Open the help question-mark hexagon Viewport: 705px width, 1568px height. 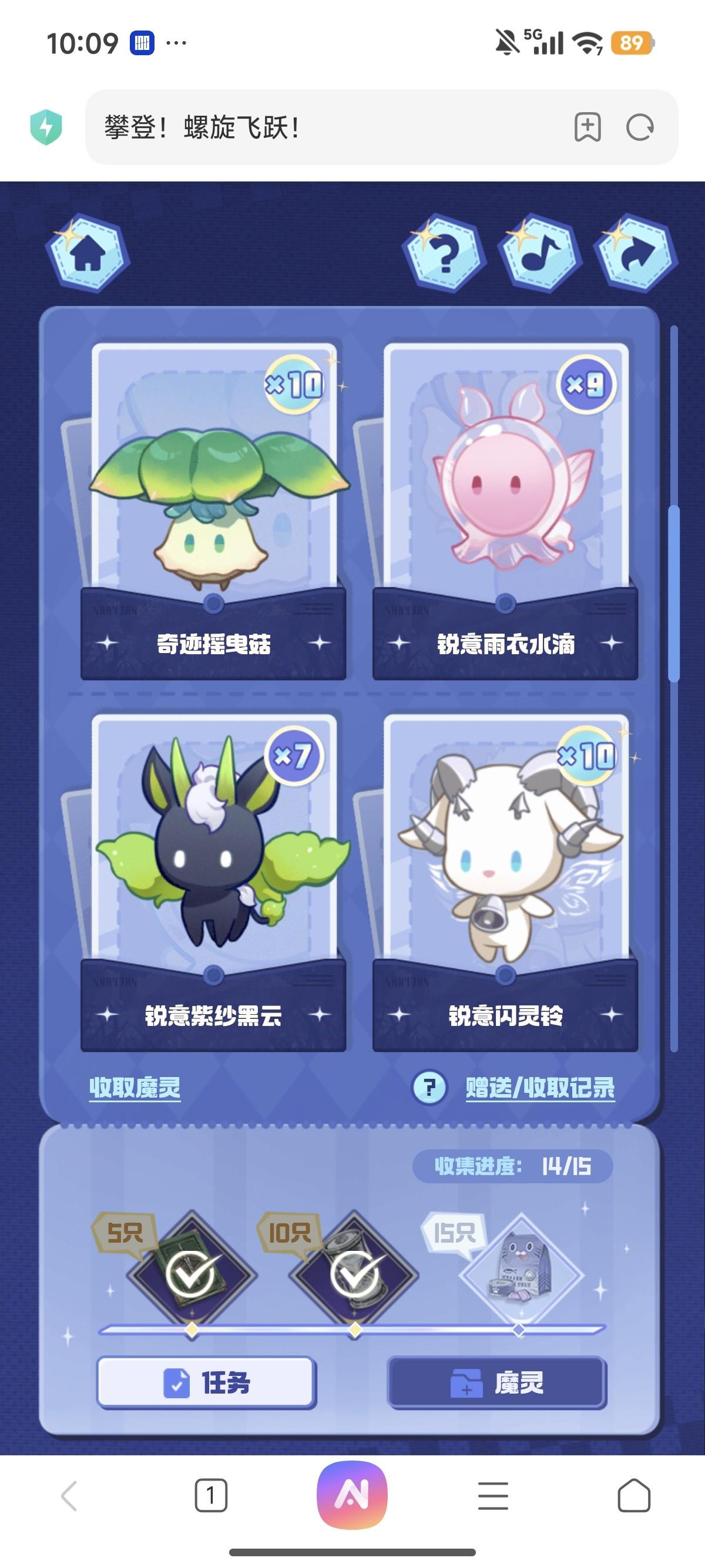click(444, 253)
